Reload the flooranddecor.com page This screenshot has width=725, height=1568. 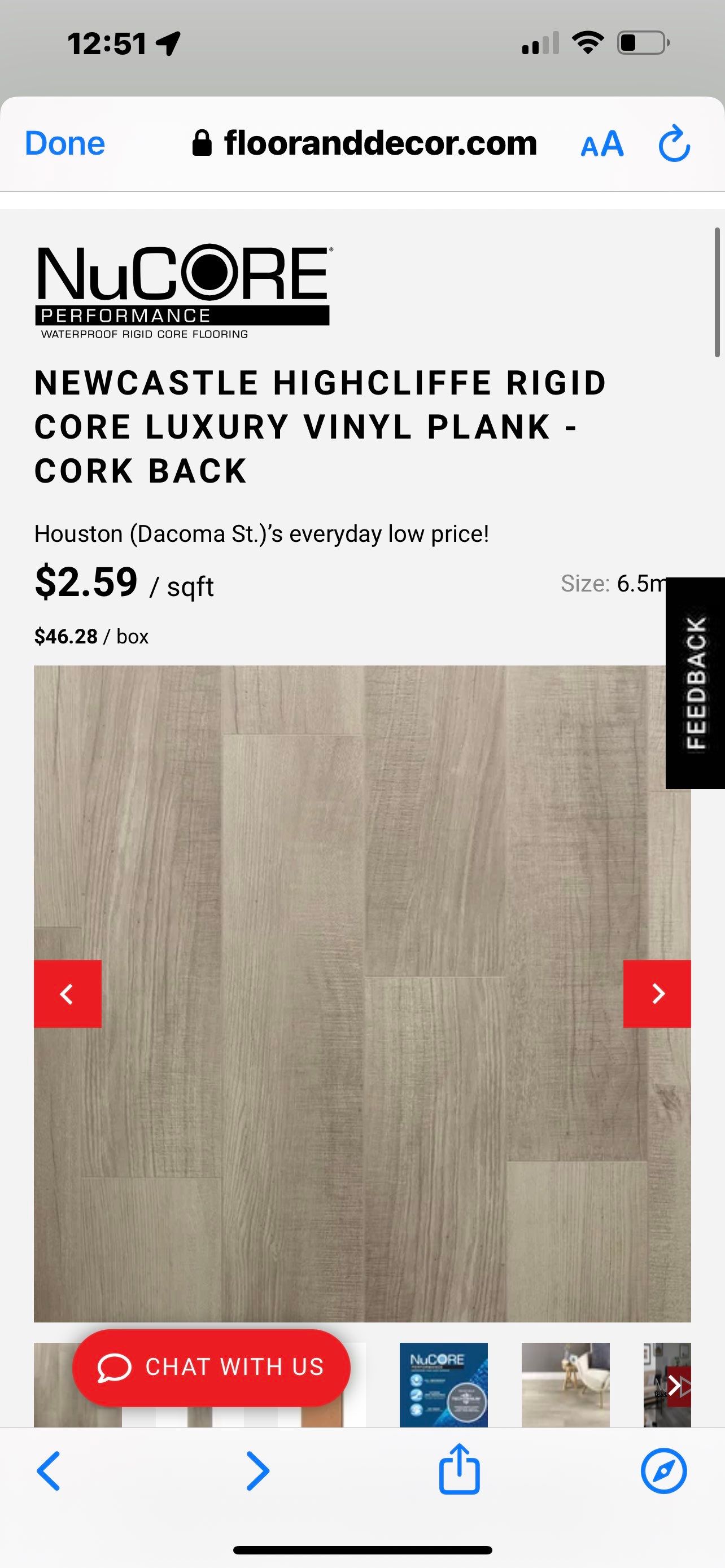tap(675, 144)
